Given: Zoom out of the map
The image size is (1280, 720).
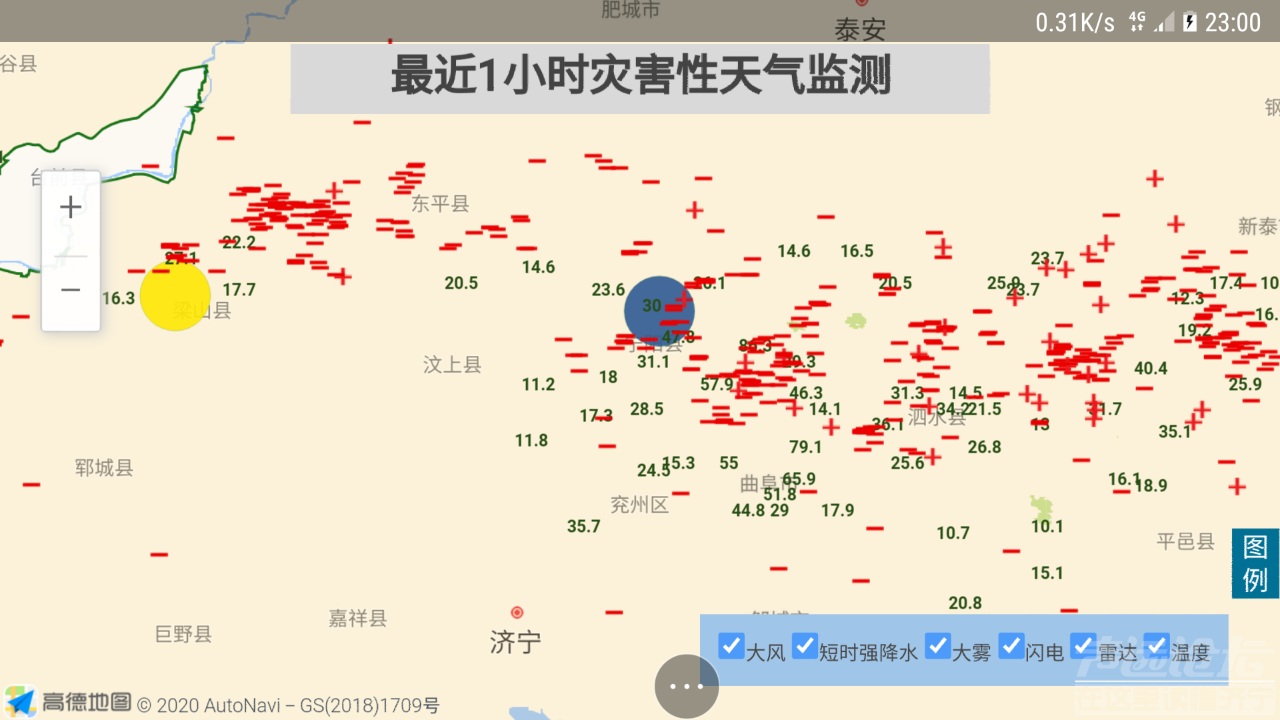Looking at the screenshot, I should 71,291.
